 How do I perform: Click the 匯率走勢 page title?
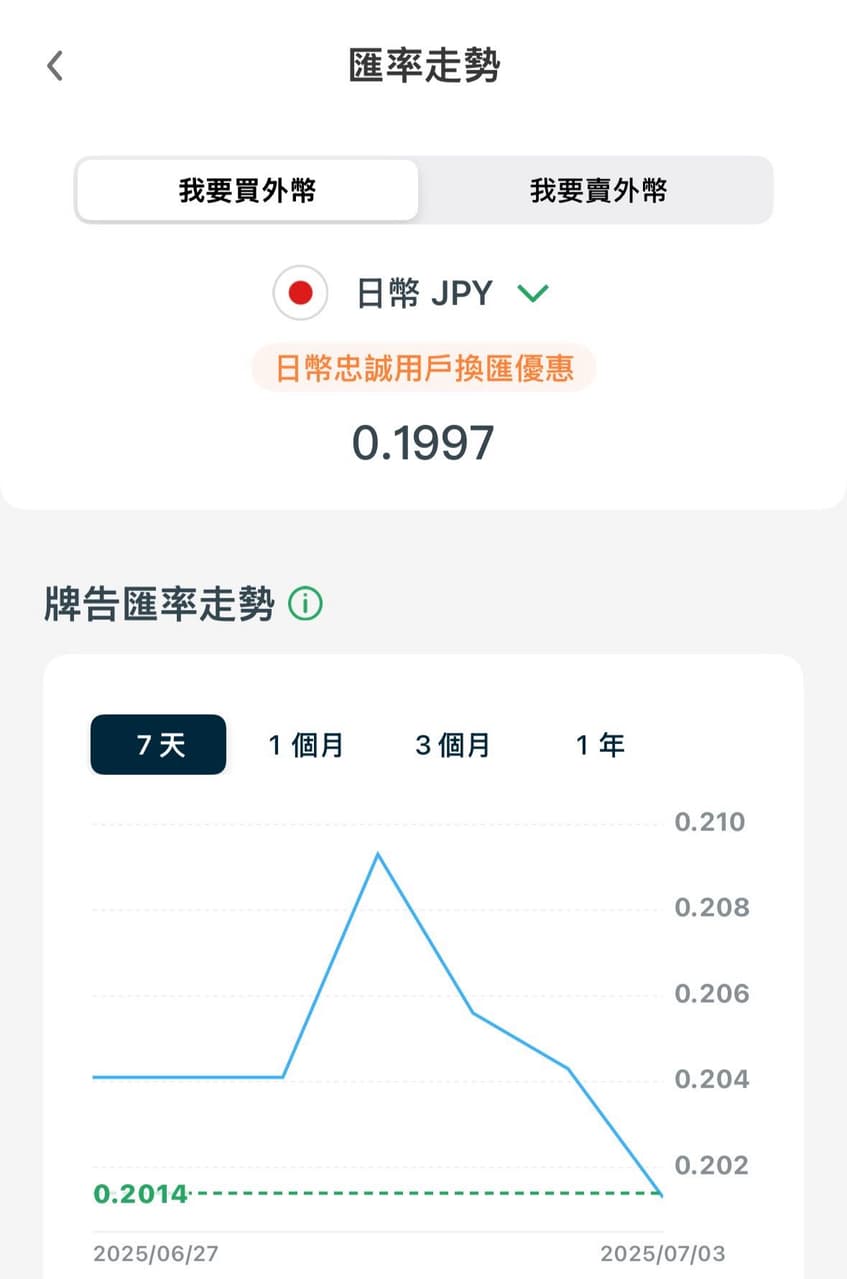424,66
